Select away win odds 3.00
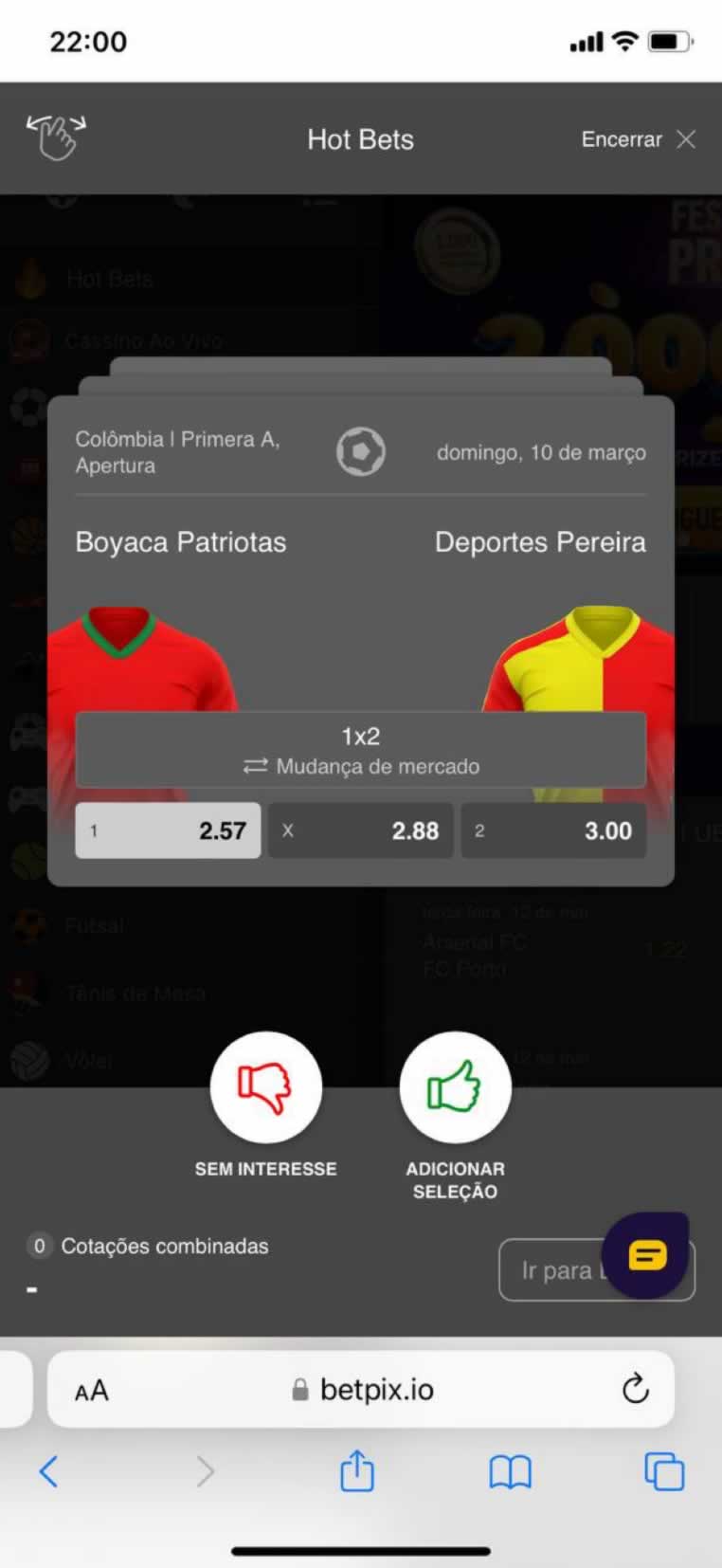Screen dimensions: 722x1568 (x=553, y=830)
